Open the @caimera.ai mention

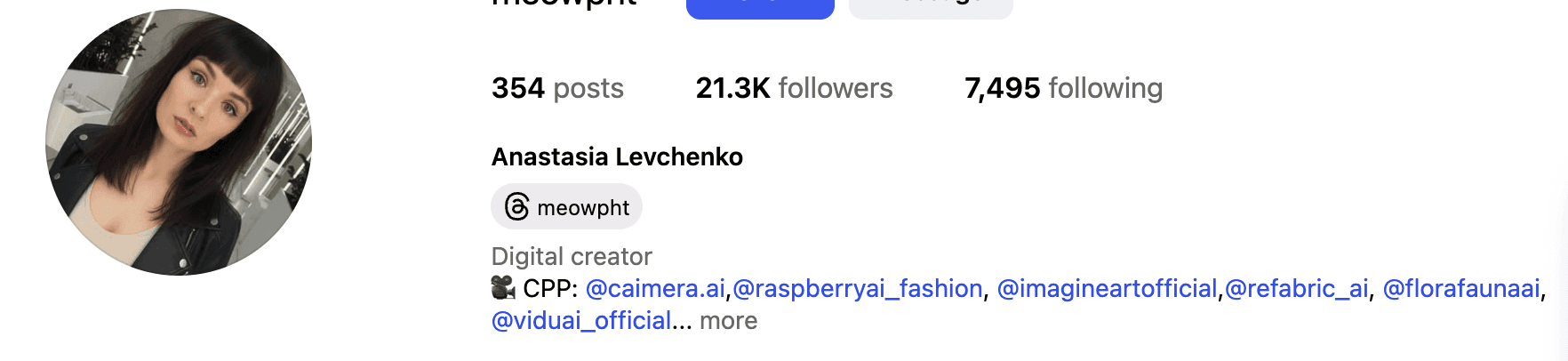click(655, 288)
